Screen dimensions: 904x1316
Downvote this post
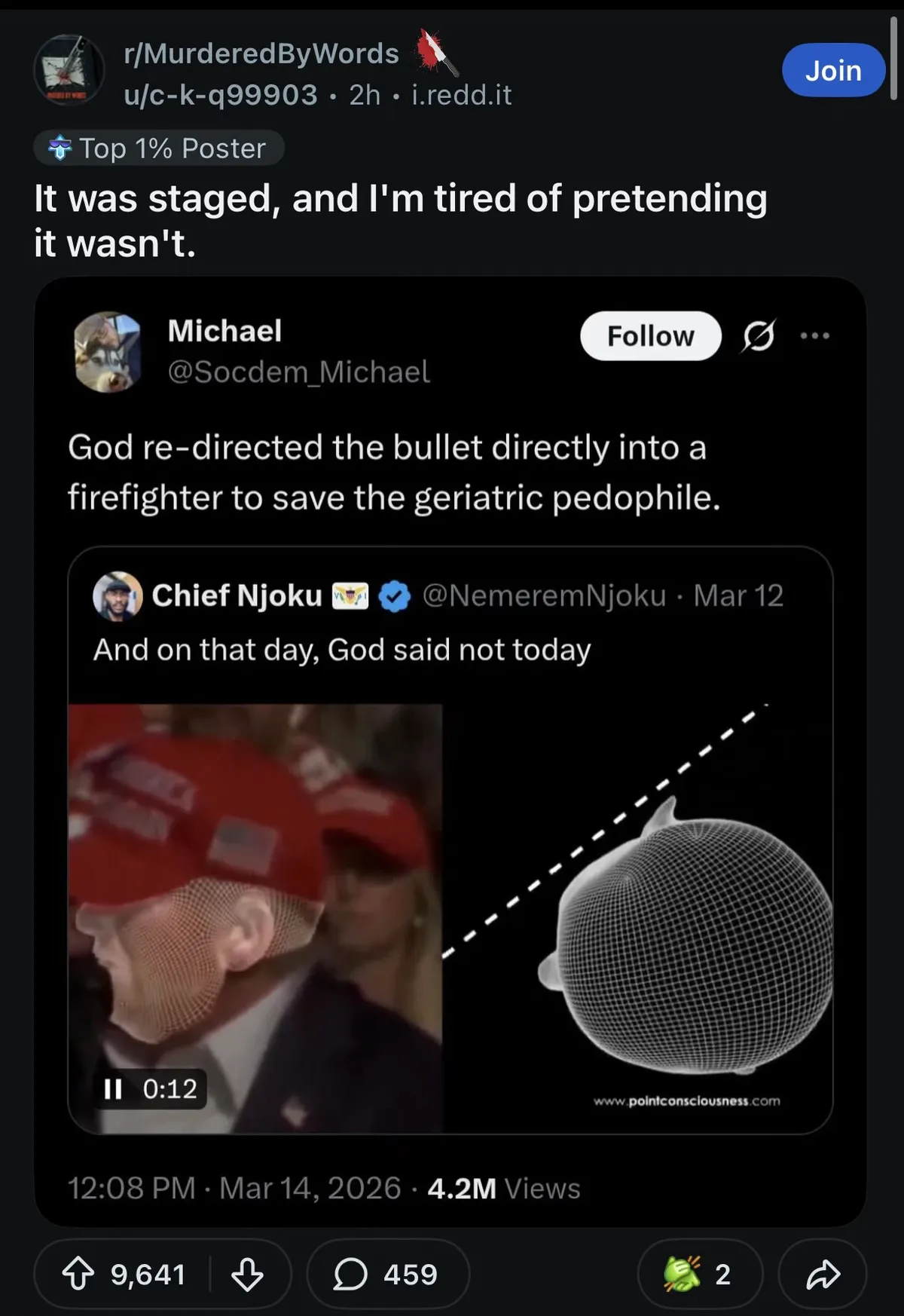click(247, 1275)
